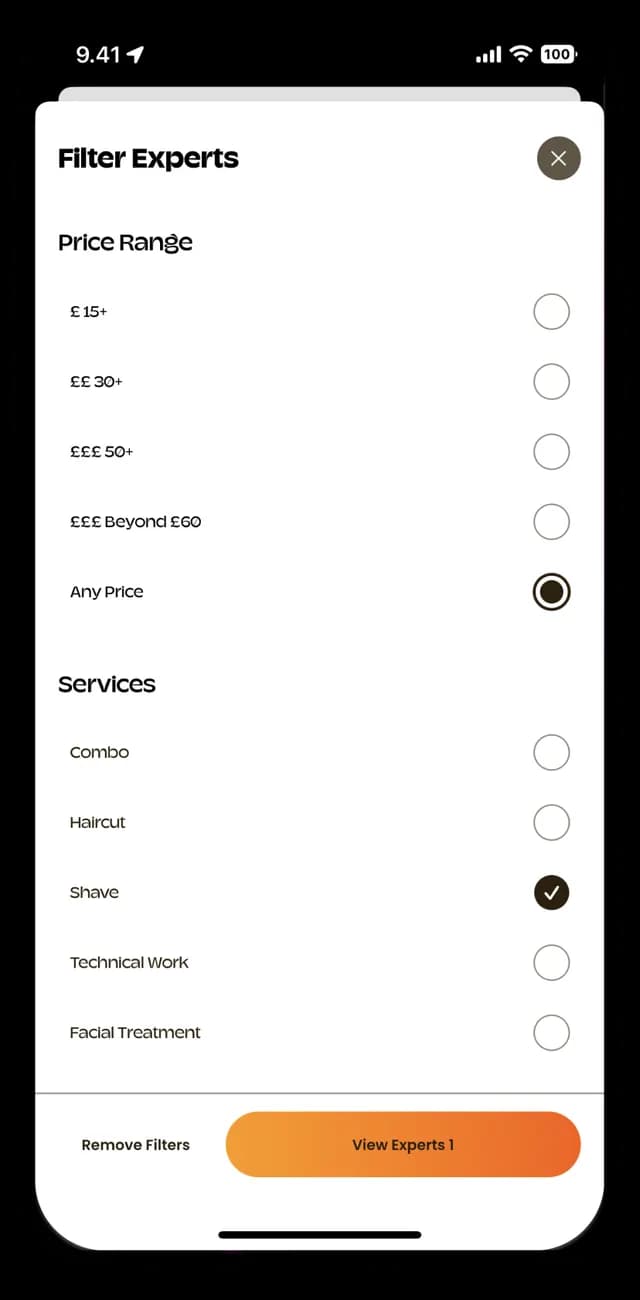Viewport: 640px width, 1300px height.
Task: Tap the Any Price radio button
Action: coord(551,592)
